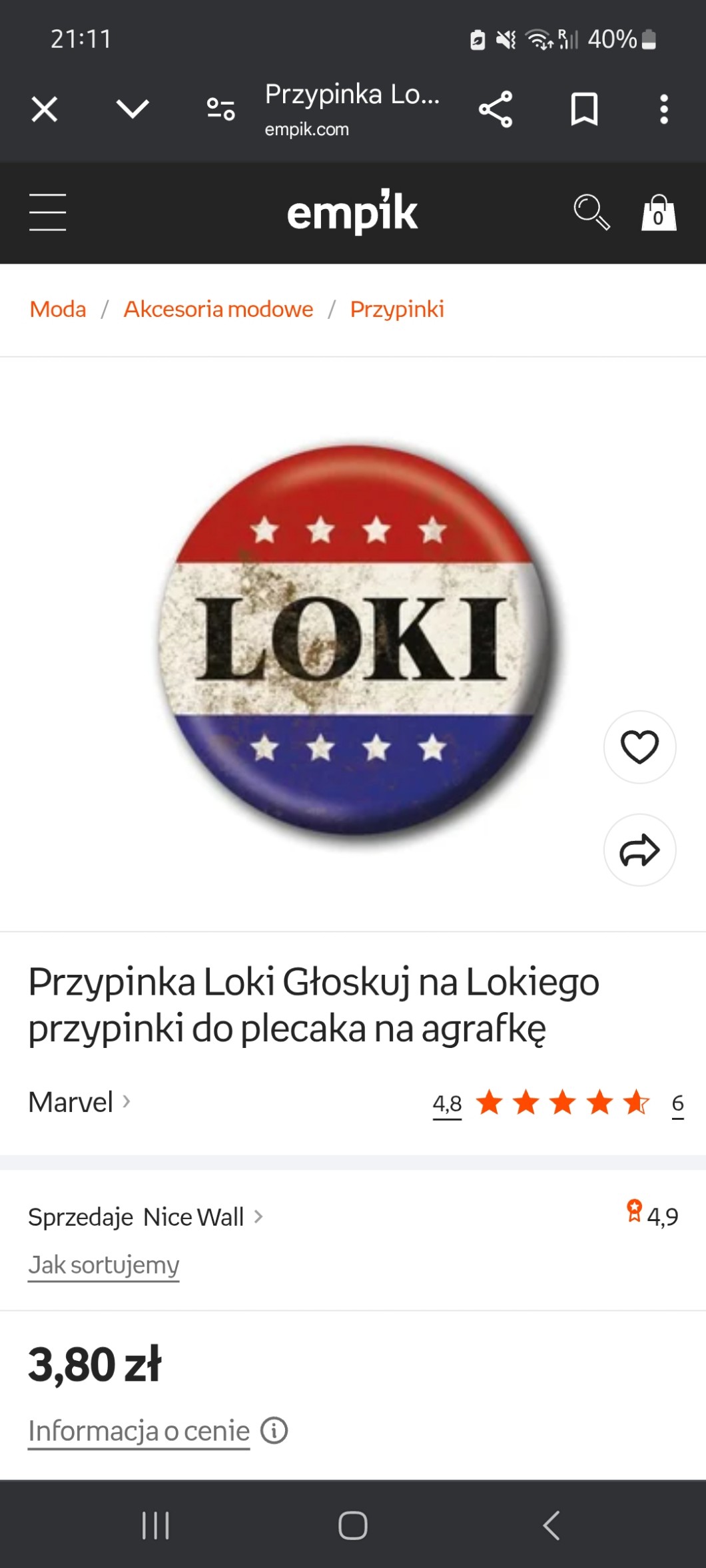This screenshot has width=706, height=1568.
Task: Bookmark this page in the browser
Action: click(584, 109)
